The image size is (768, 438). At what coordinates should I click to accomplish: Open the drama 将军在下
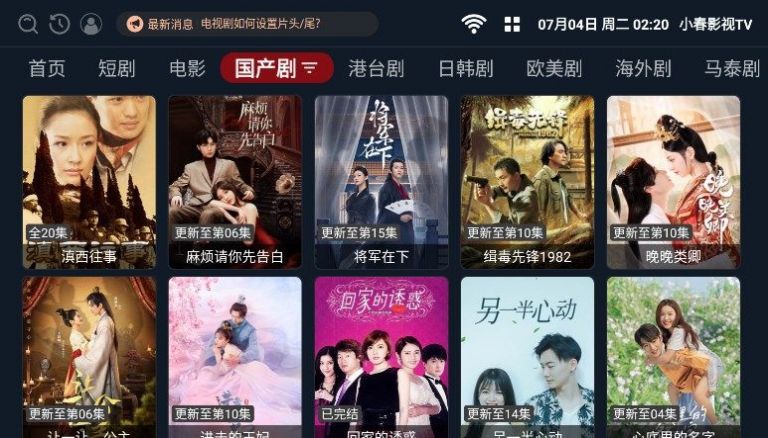coord(381,180)
